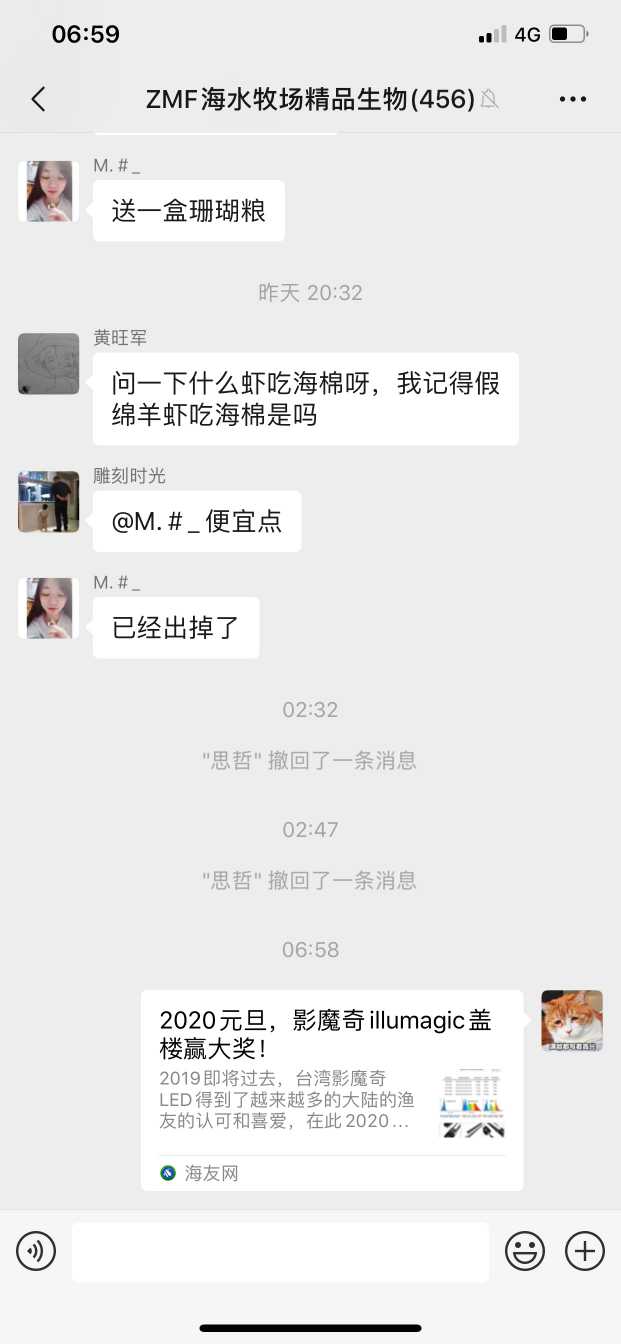
Task: Go back from the group chat
Action: (x=38, y=99)
